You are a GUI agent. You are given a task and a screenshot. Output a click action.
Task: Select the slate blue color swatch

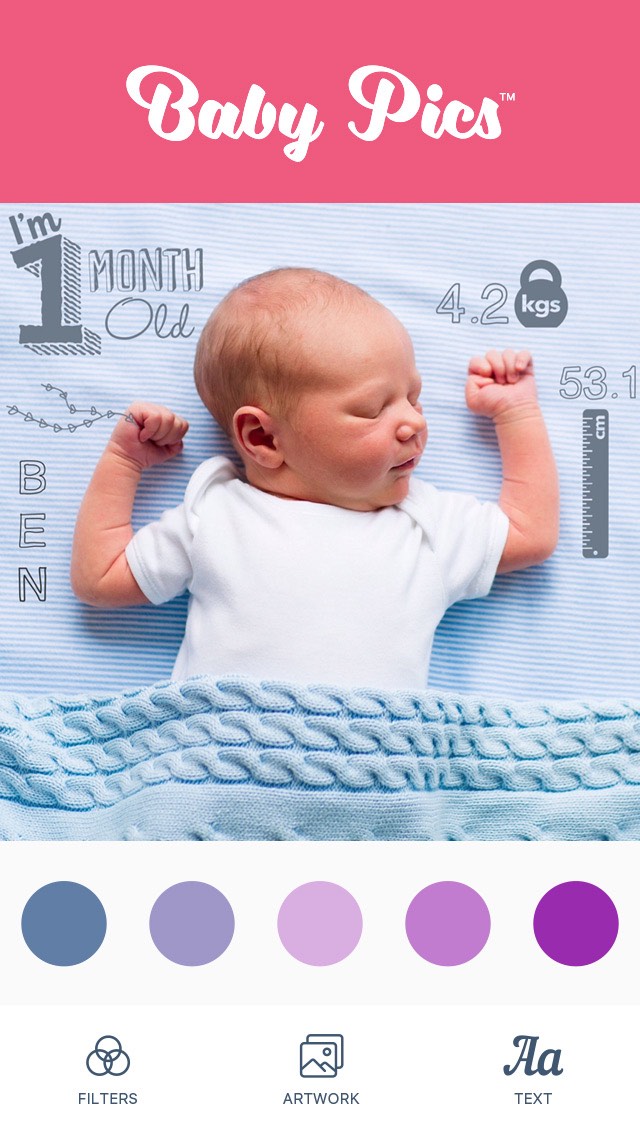tap(64, 923)
